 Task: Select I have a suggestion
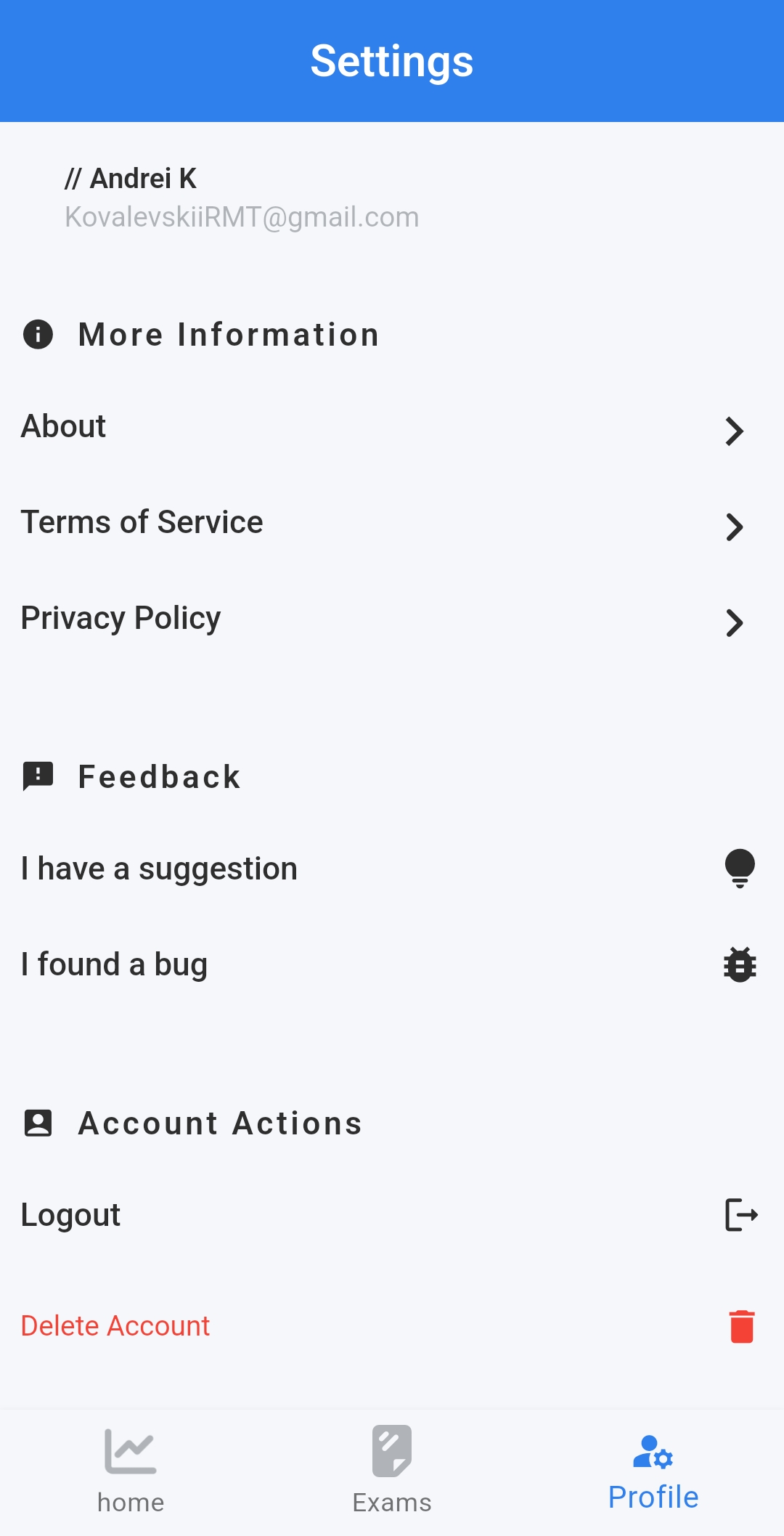[x=392, y=869]
